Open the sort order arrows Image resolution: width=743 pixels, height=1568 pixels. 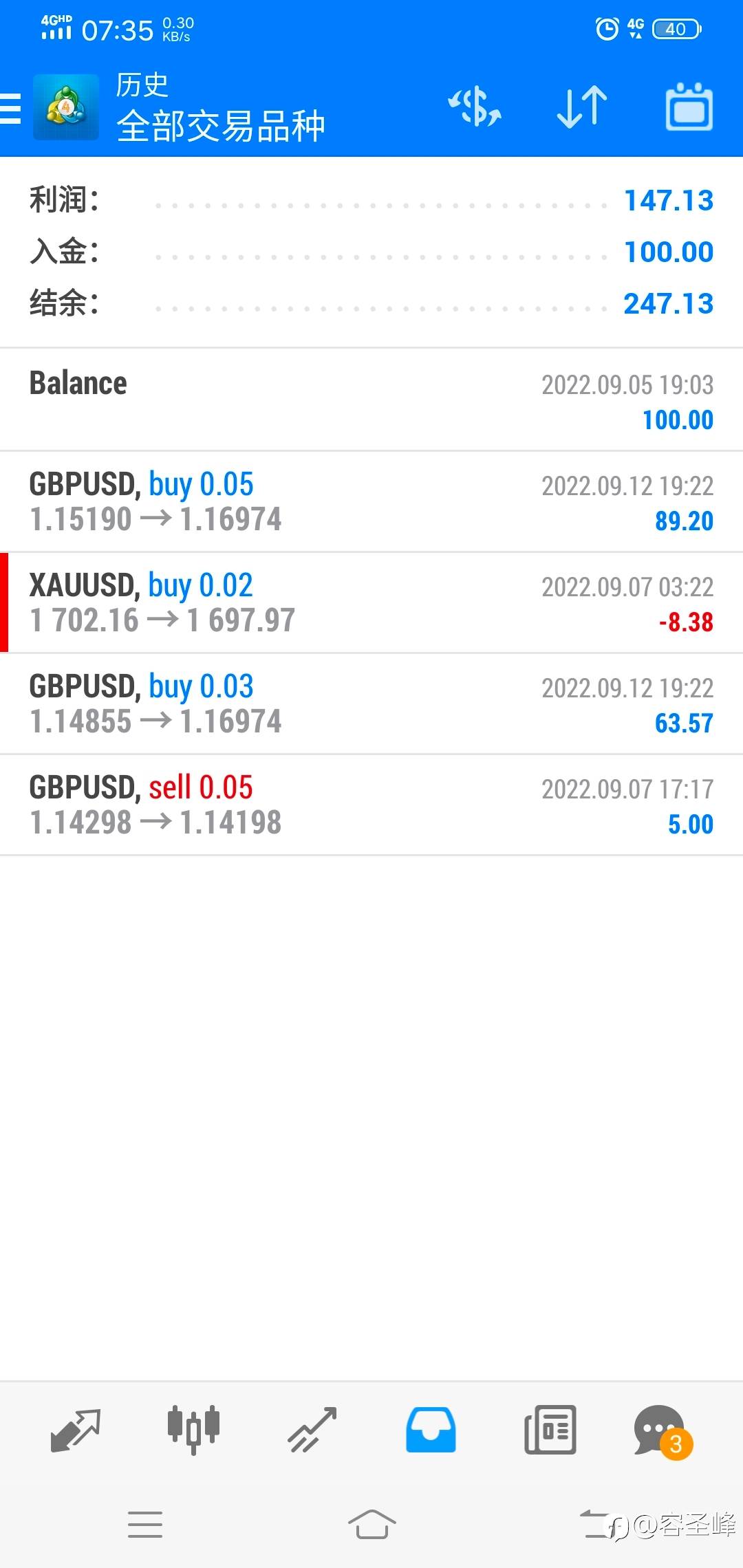[582, 107]
